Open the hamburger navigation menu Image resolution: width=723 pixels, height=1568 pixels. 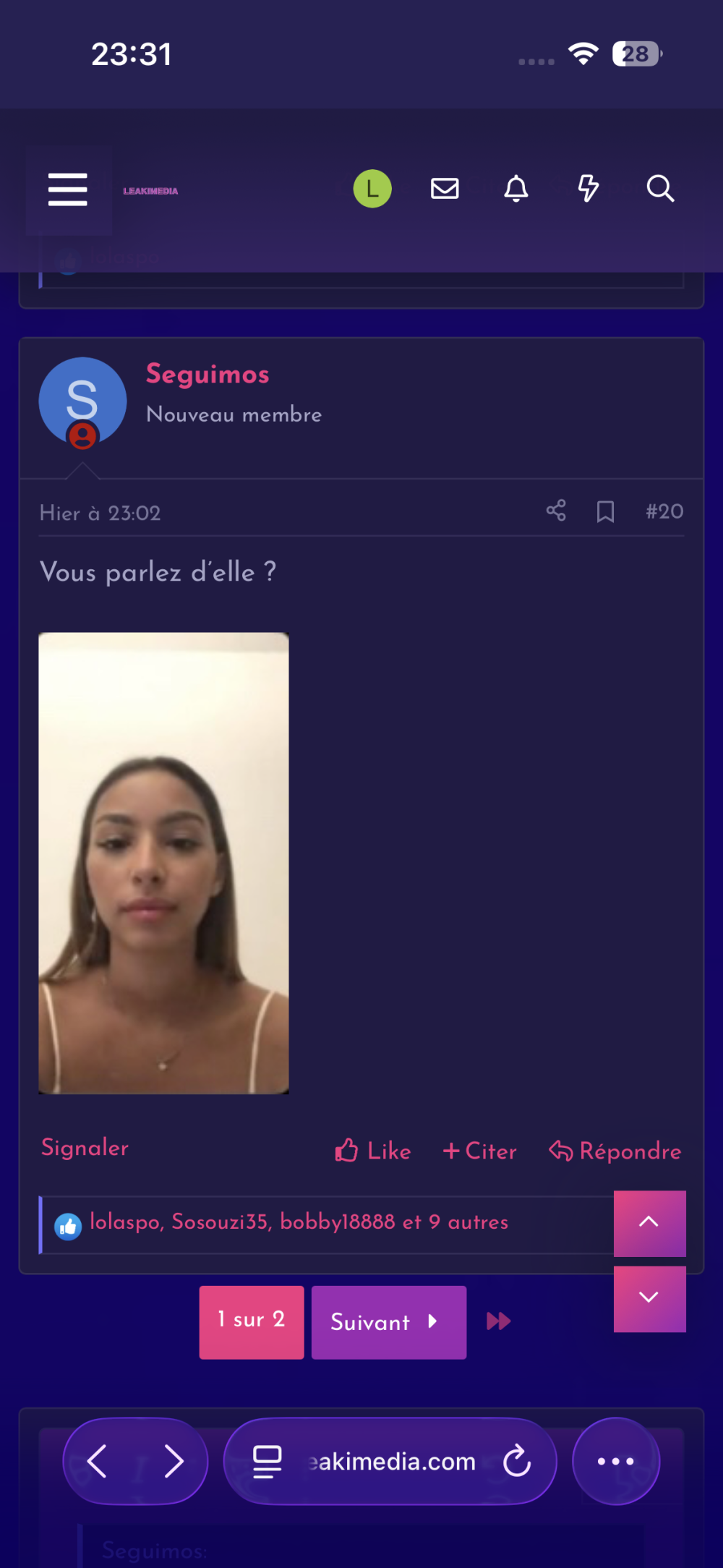pos(68,189)
